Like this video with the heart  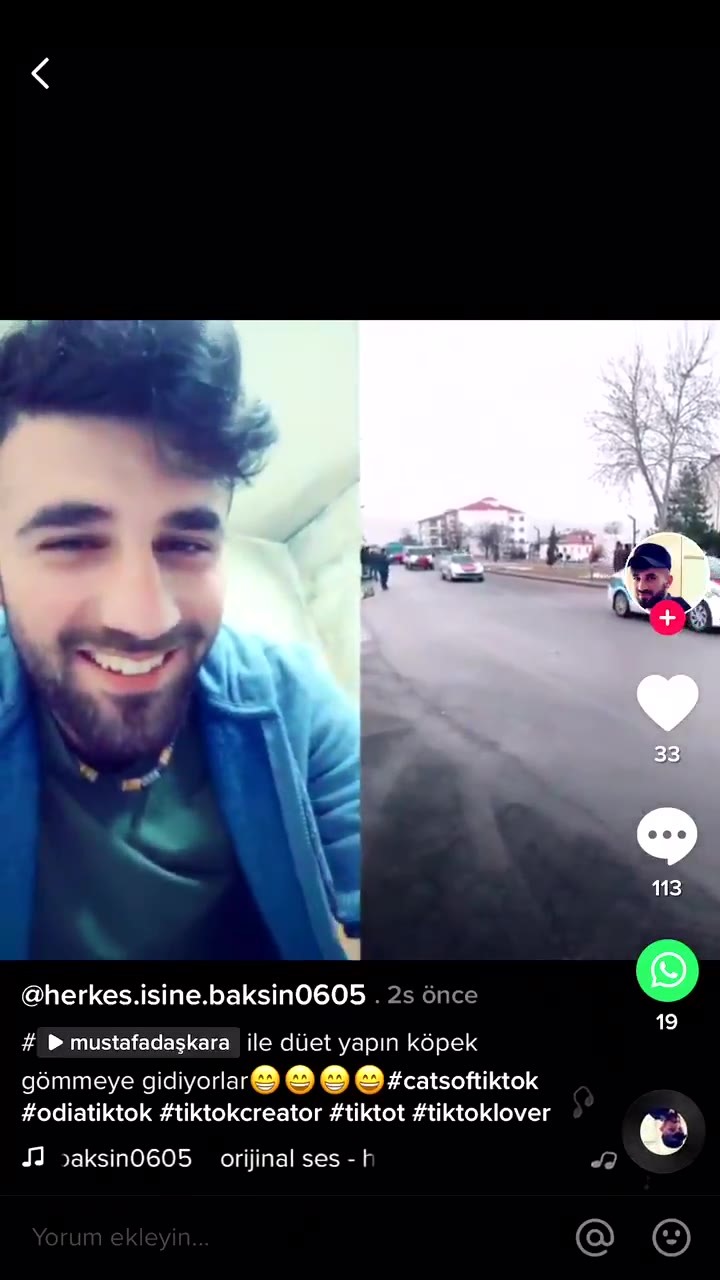[667, 702]
